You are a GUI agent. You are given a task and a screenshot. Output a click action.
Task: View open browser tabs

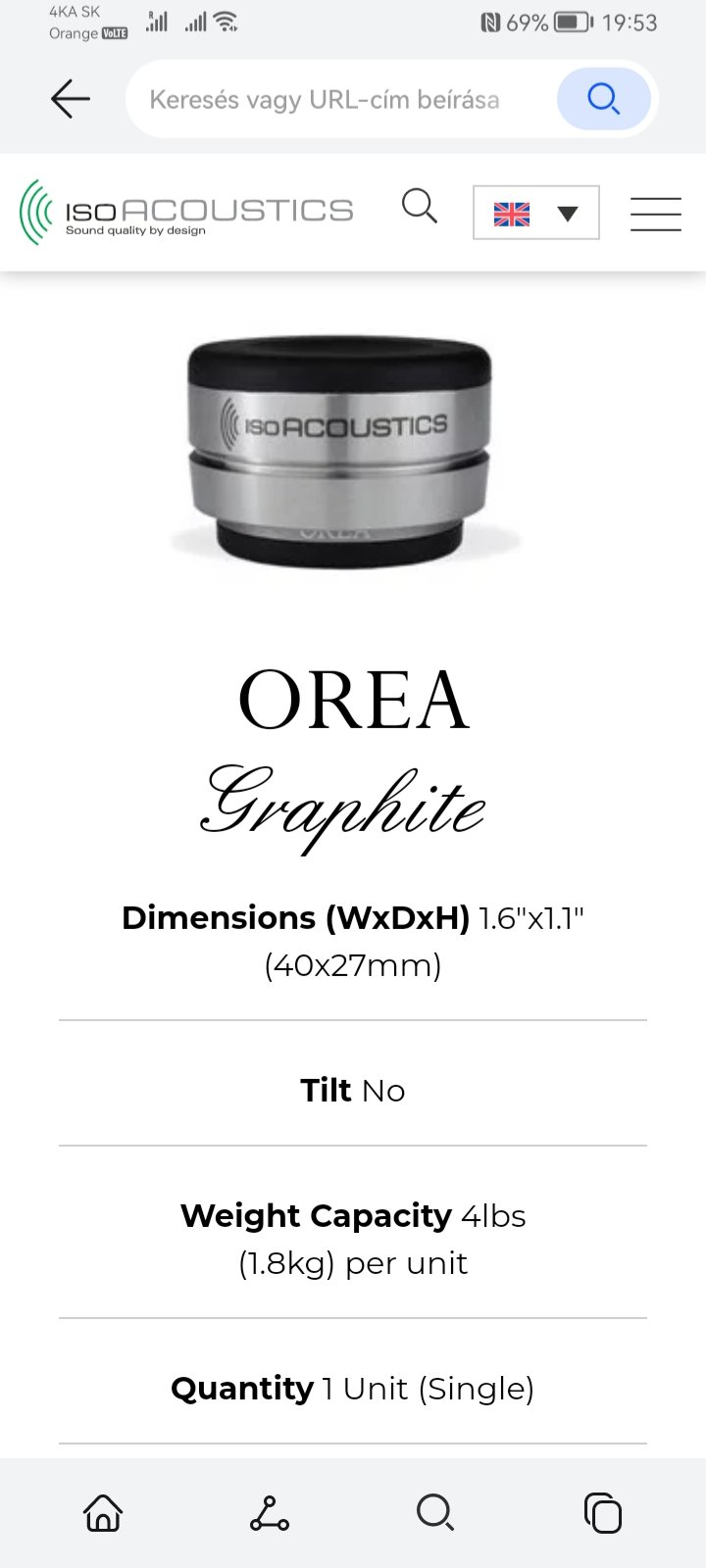(x=603, y=1512)
